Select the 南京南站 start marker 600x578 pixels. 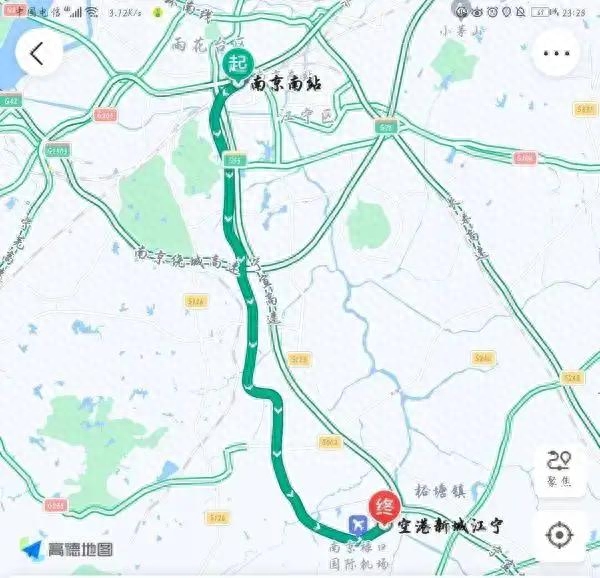237,67
